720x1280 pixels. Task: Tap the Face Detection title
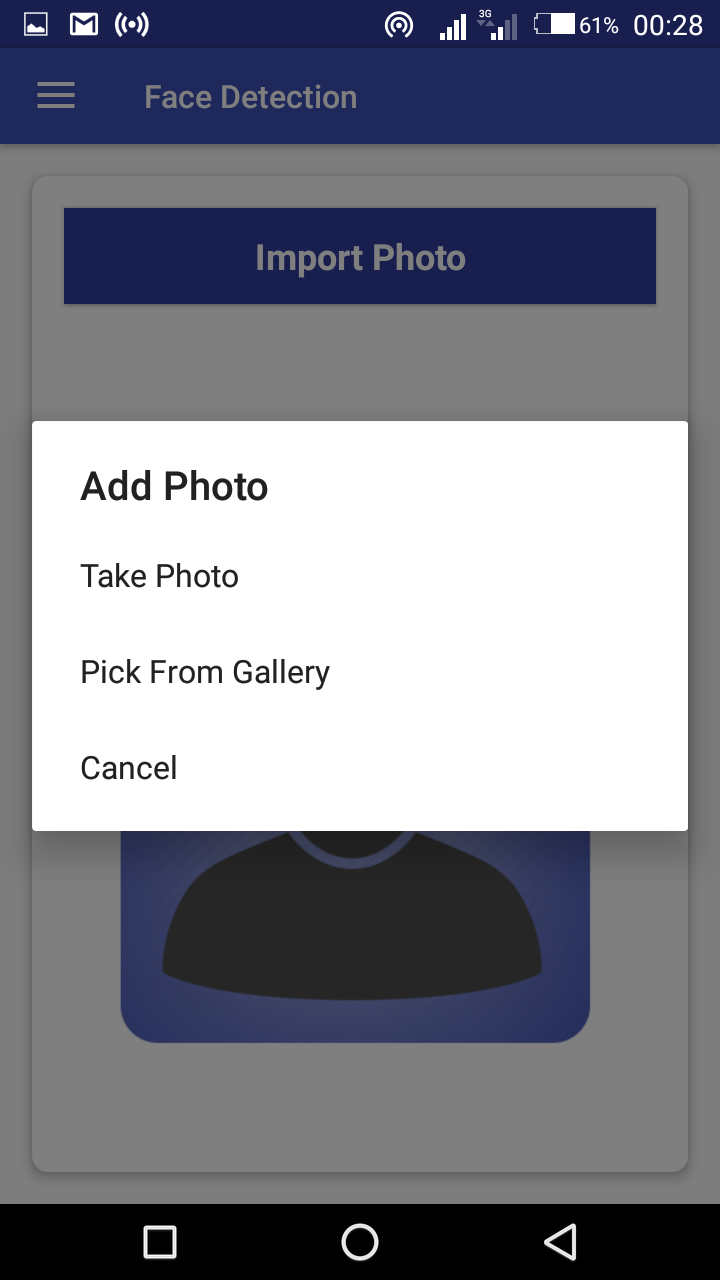pos(250,96)
